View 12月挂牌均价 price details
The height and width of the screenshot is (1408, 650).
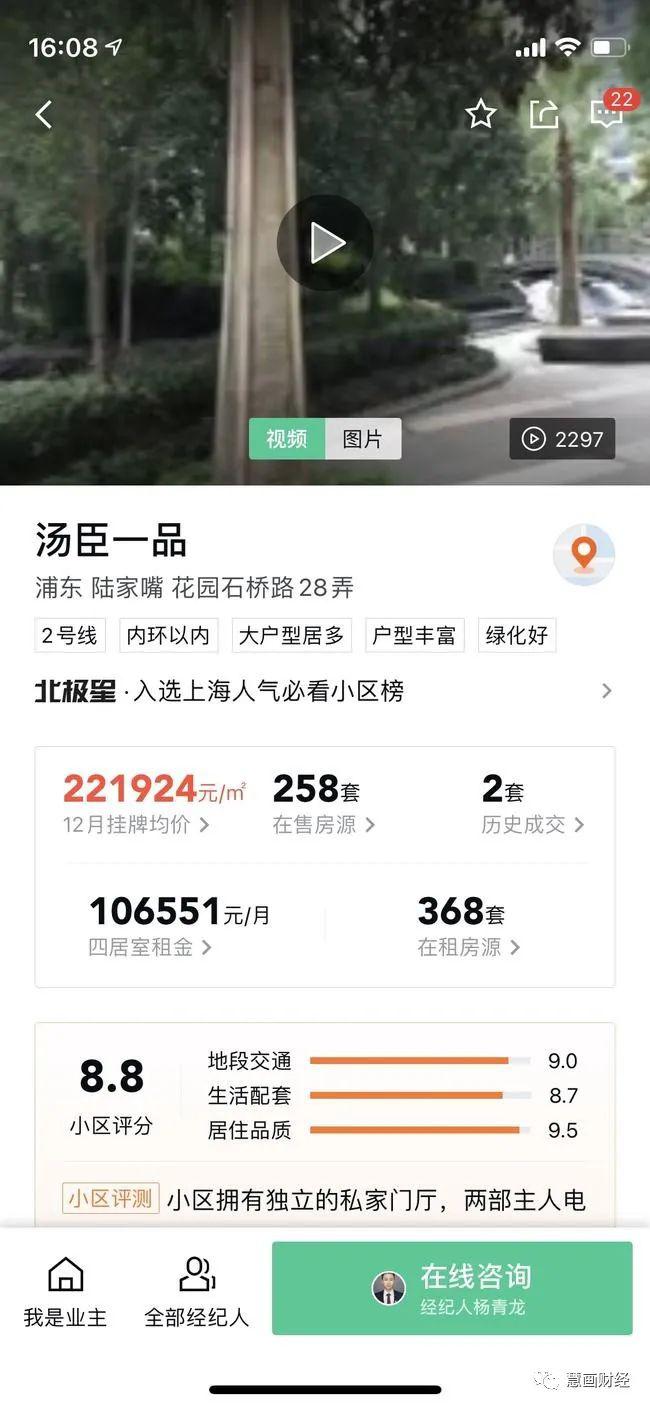click(x=137, y=824)
